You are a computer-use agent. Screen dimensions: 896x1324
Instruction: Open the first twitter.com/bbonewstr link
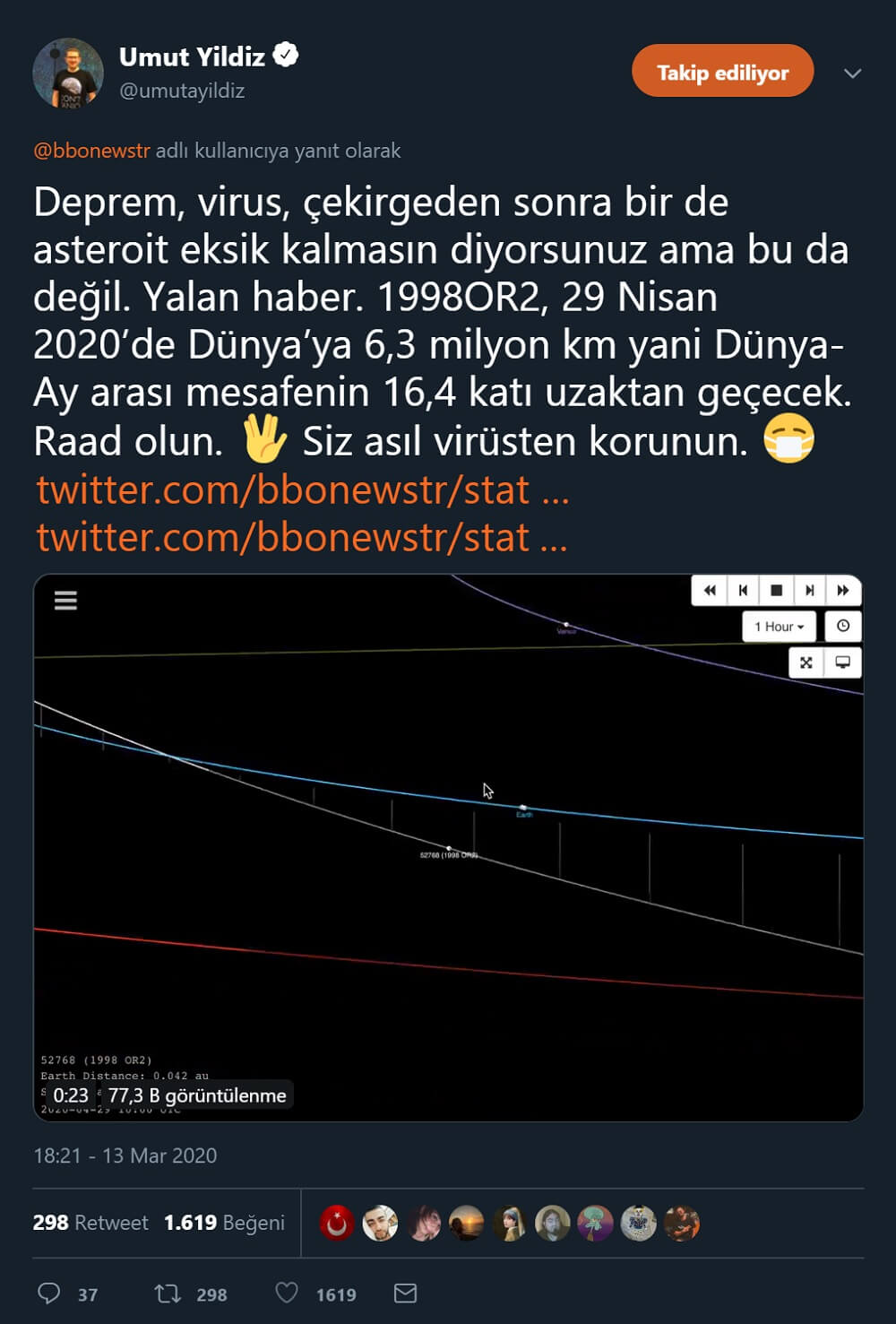pos(303,490)
